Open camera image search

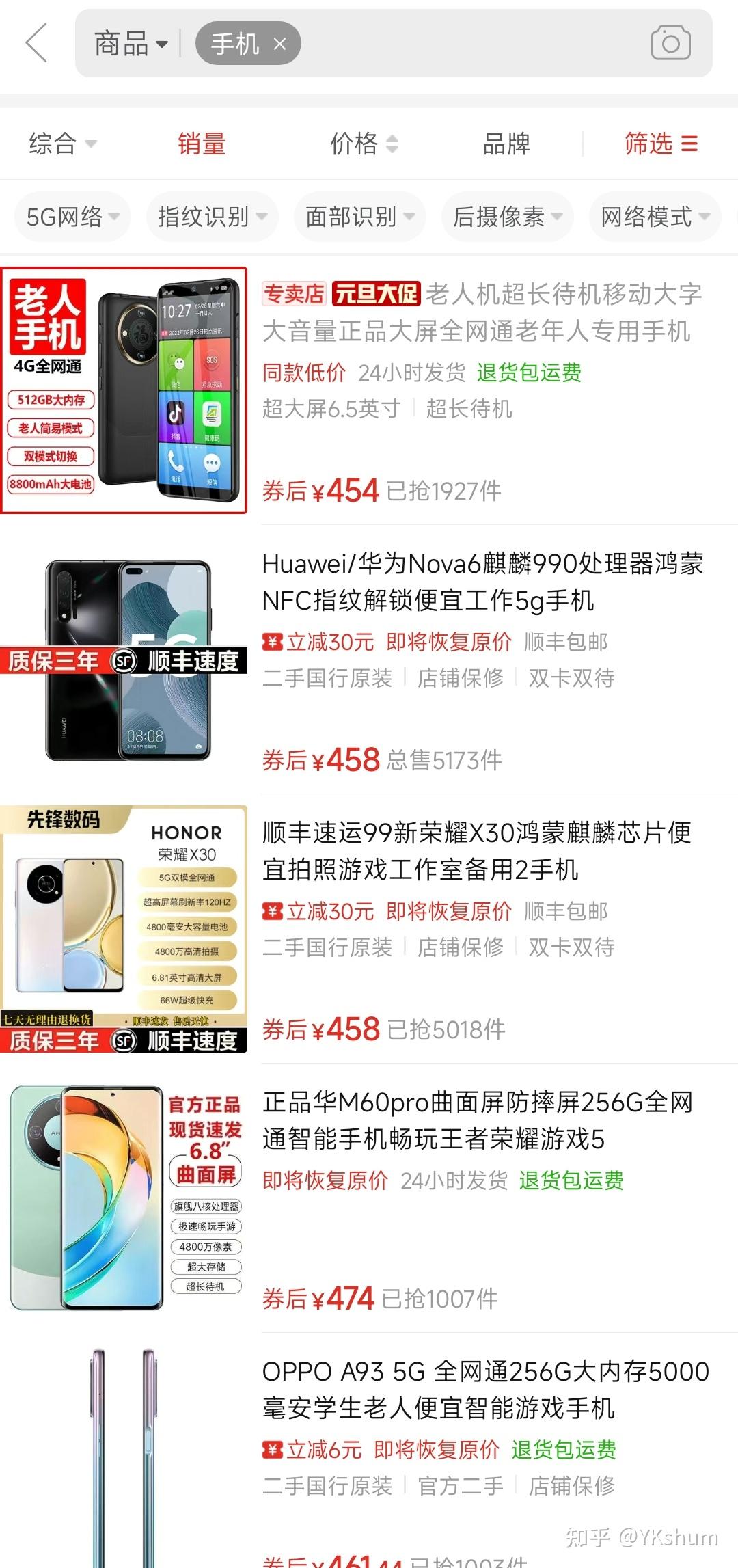(670, 43)
